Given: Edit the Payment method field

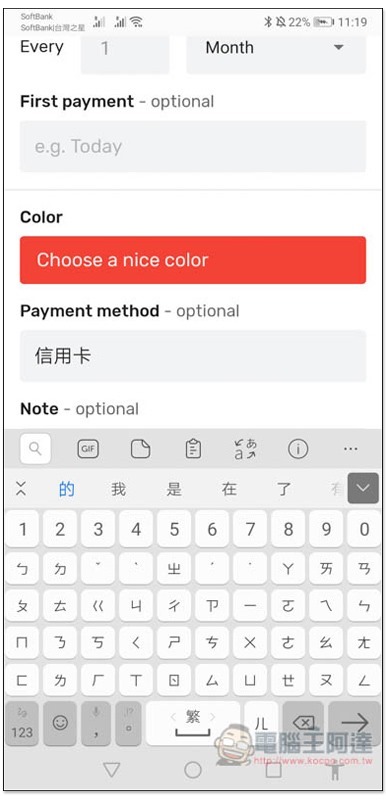Looking at the screenshot, I should click(193, 356).
